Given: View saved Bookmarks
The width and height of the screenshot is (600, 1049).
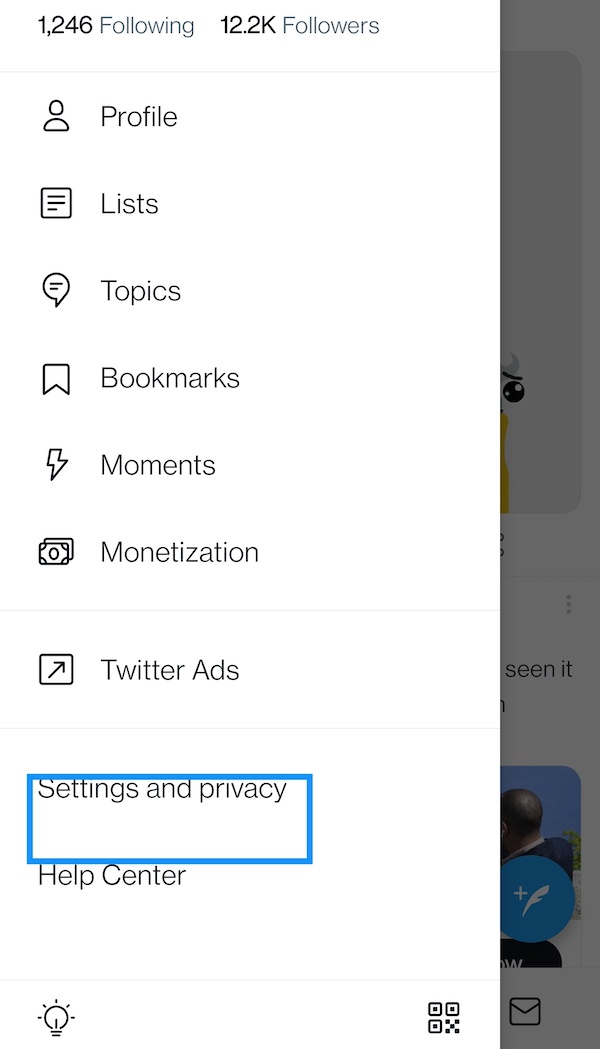Looking at the screenshot, I should point(169,378).
